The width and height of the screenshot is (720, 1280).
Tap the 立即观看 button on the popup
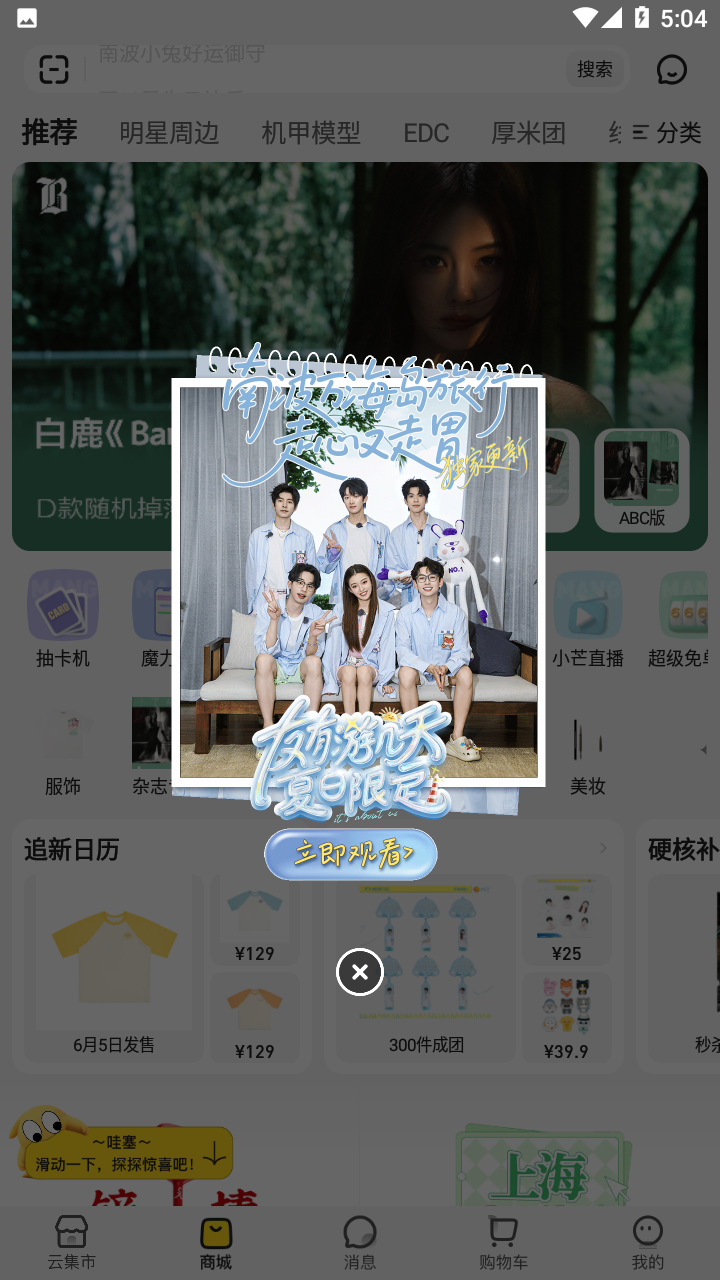[x=351, y=854]
